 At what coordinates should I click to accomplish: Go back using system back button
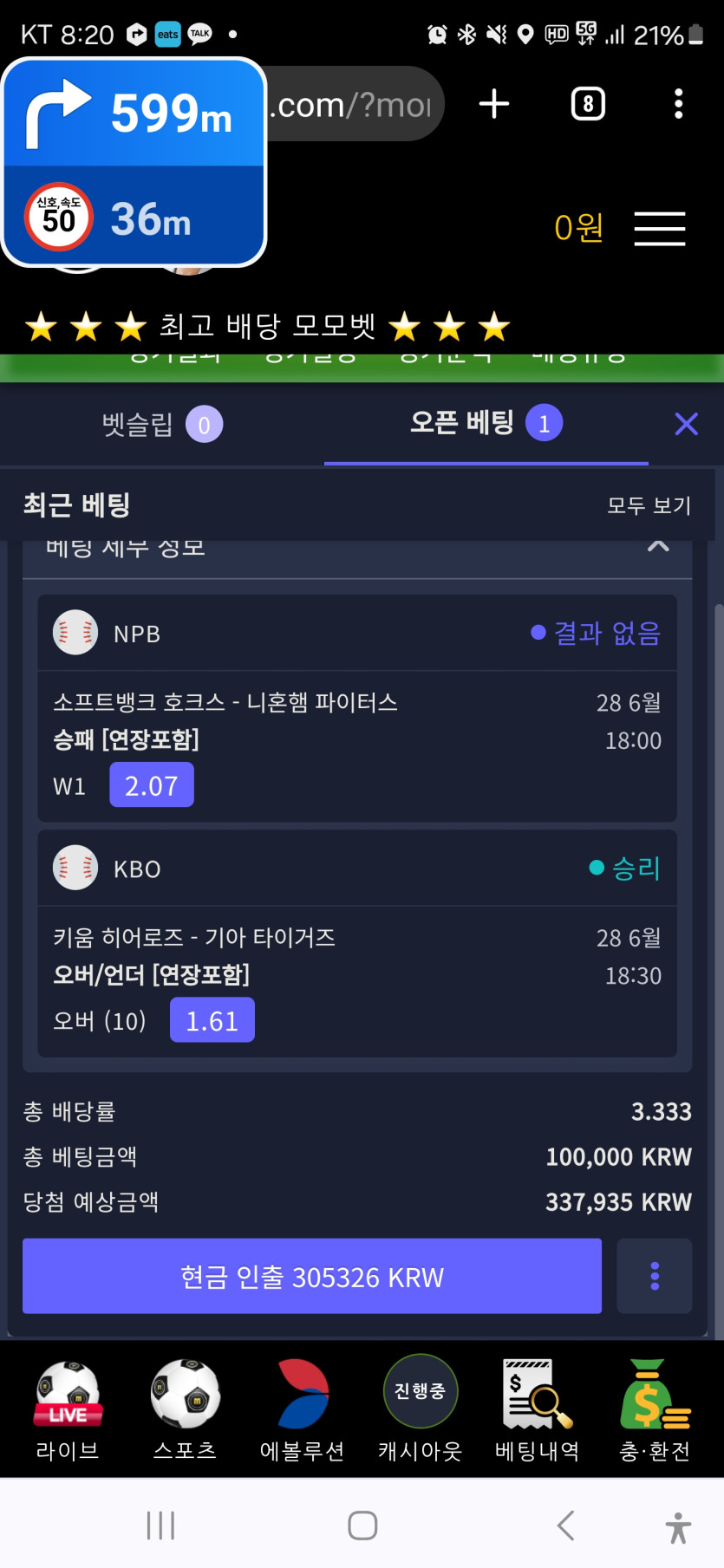565,1526
